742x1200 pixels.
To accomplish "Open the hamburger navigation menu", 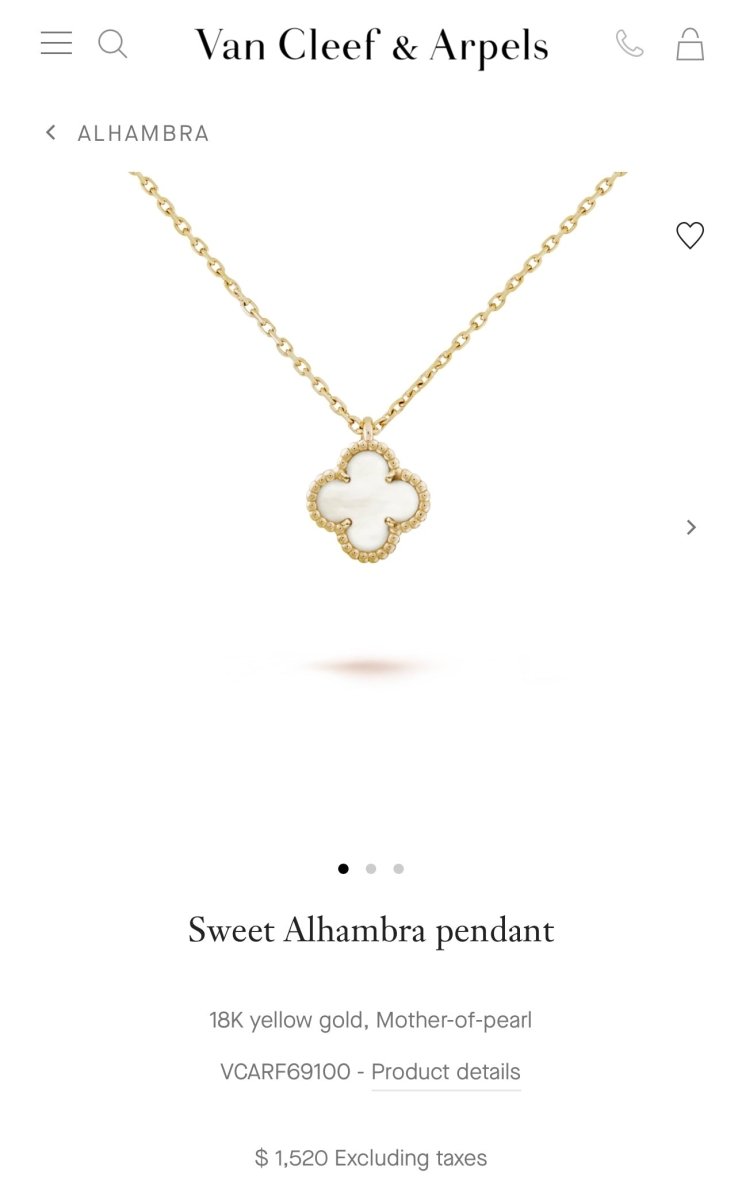I will point(55,44).
